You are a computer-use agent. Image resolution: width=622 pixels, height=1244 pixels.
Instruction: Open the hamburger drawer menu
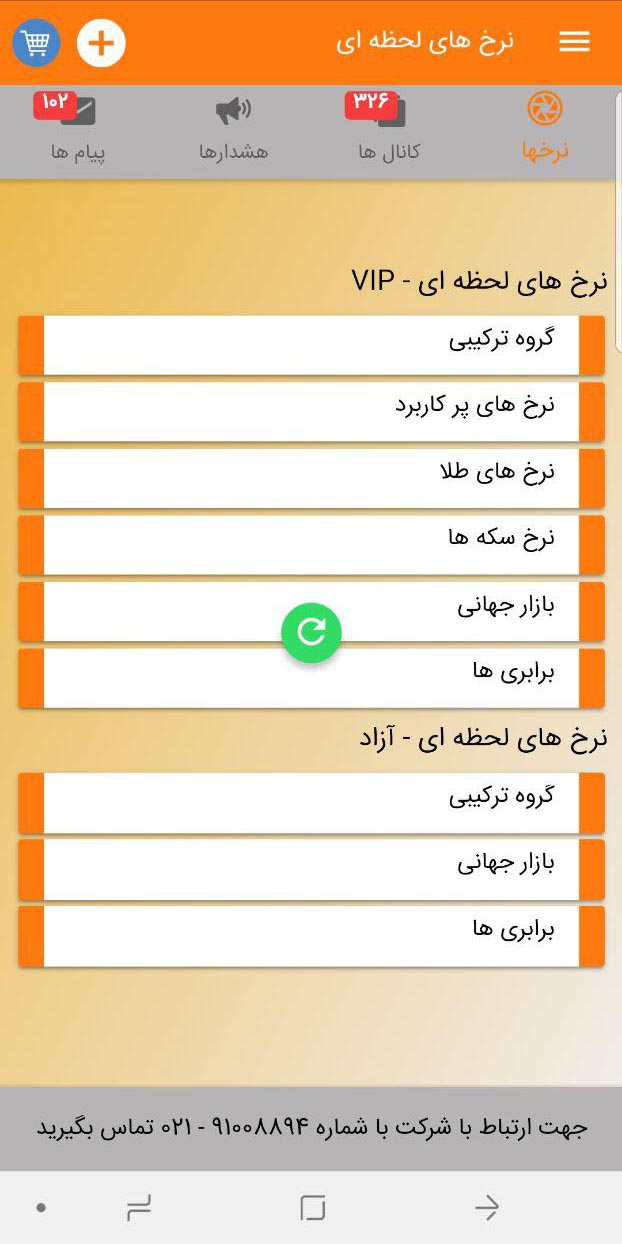pyautogui.click(x=574, y=42)
